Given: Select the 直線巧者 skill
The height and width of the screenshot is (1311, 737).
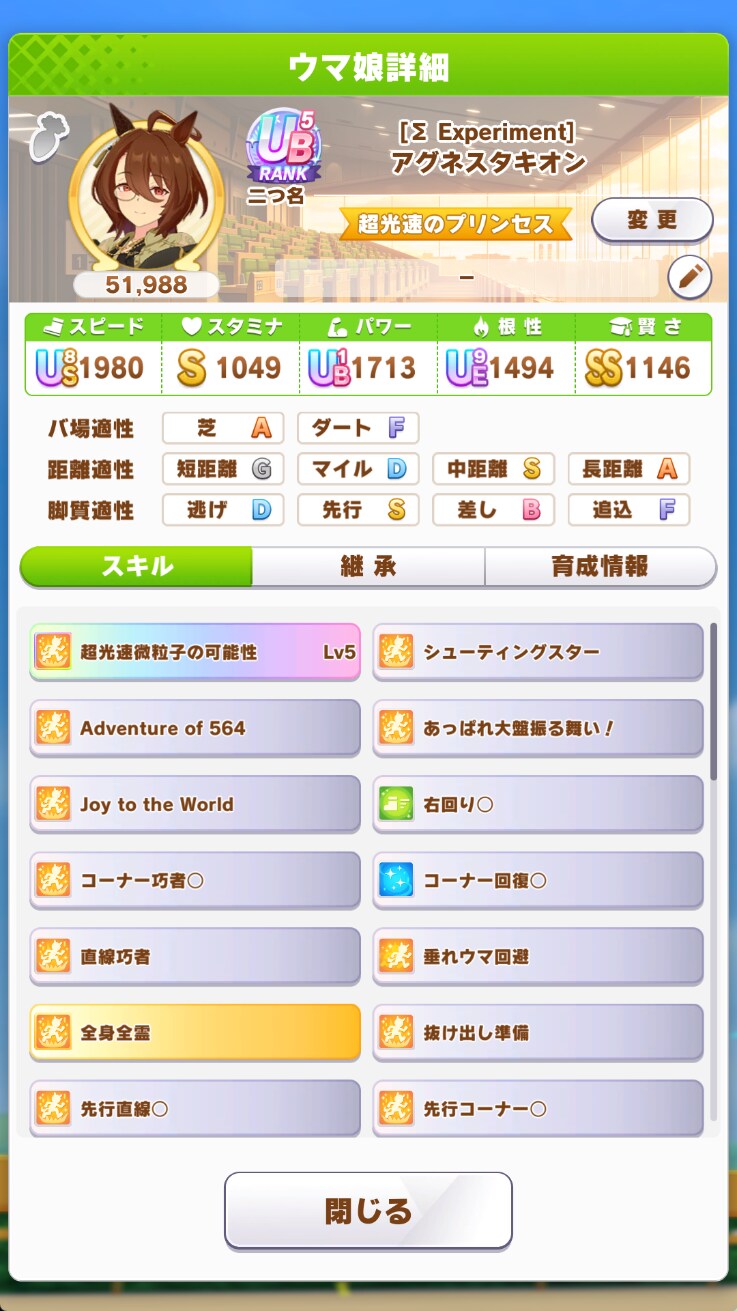Looking at the screenshot, I should pyautogui.click(x=195, y=956).
